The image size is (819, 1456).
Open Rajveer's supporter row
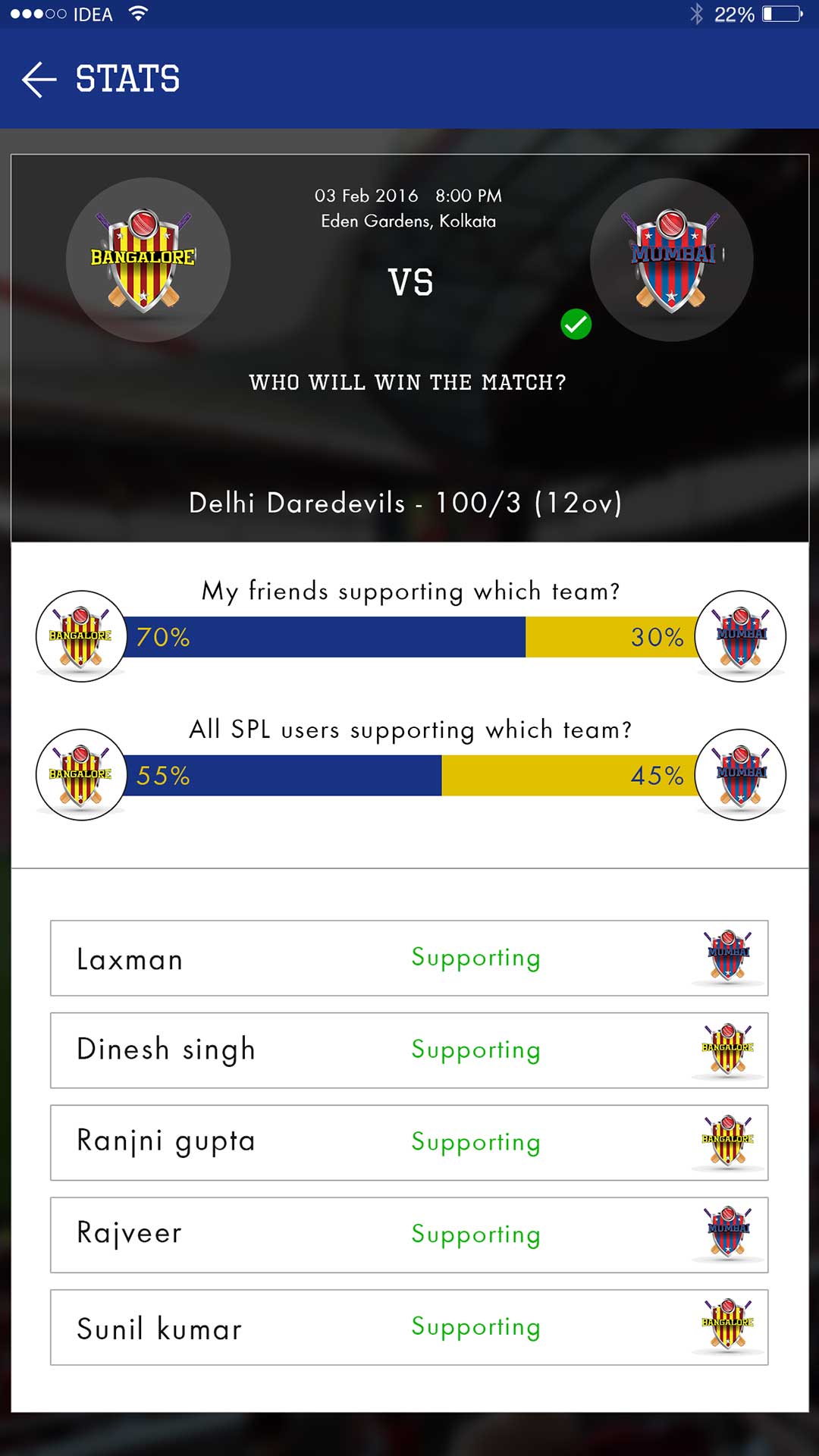[x=409, y=1235]
